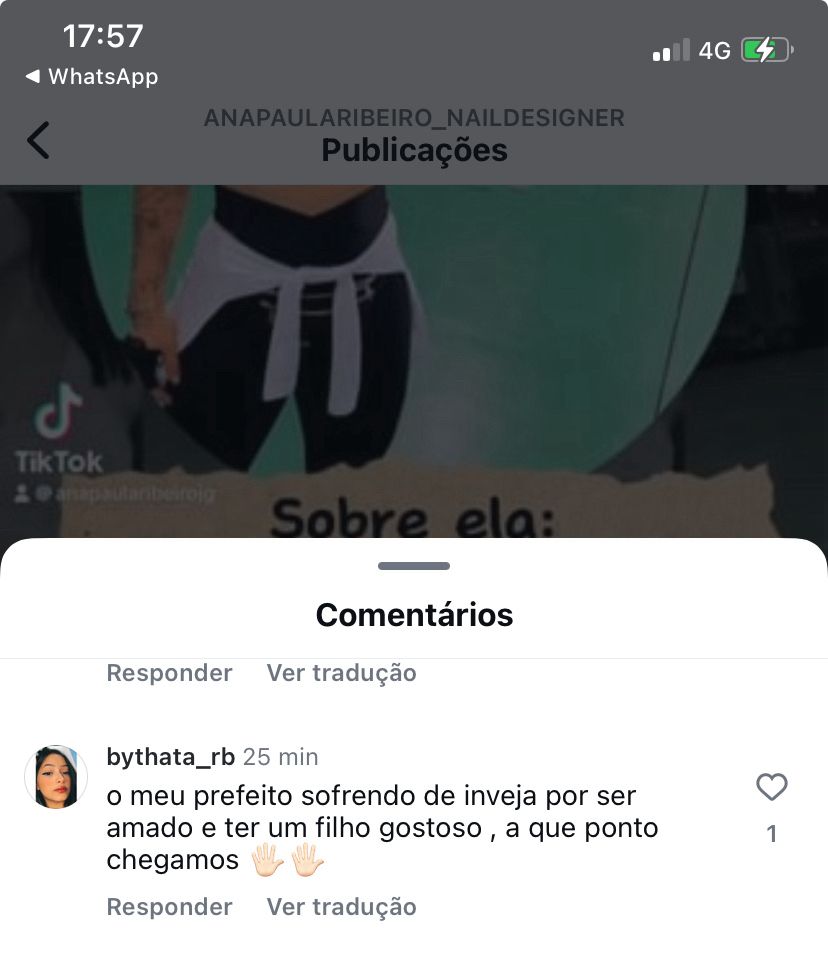
Task: Like bythata_rb's comment
Action: [771, 788]
